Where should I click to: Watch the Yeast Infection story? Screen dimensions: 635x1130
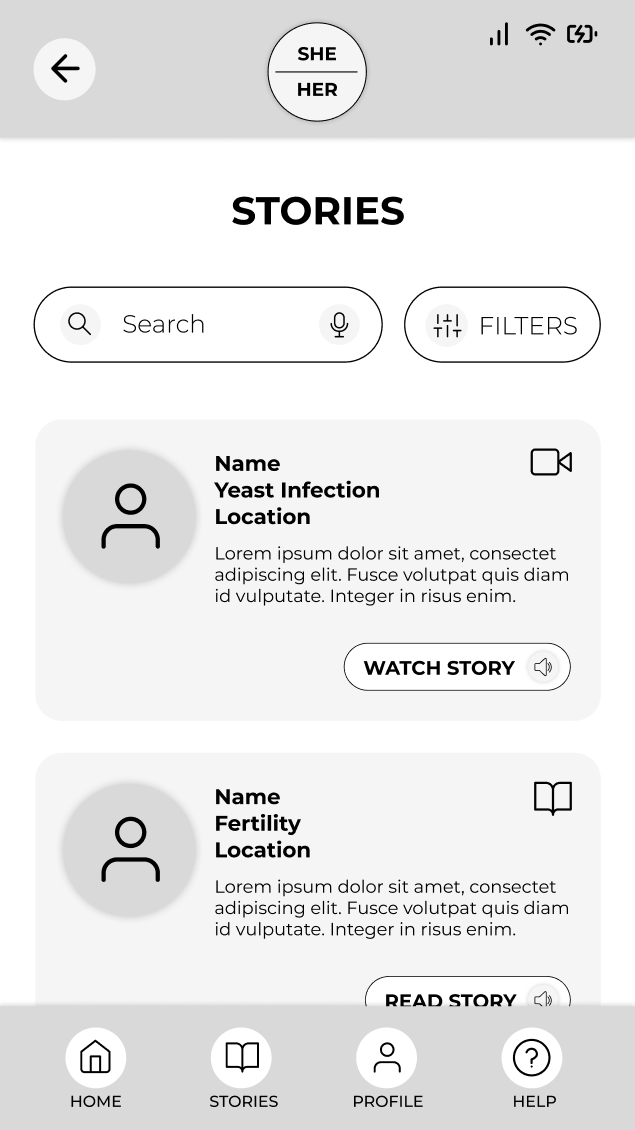click(438, 667)
